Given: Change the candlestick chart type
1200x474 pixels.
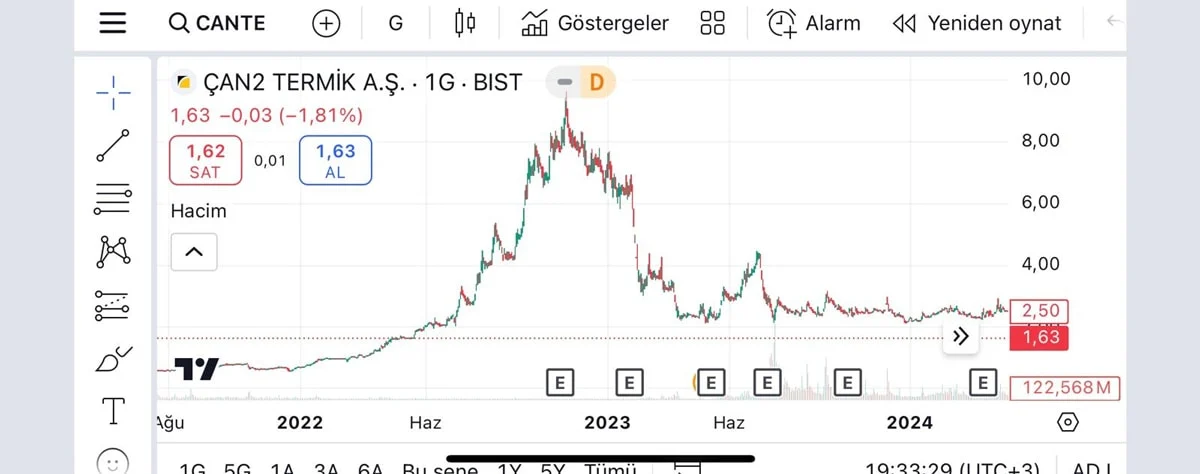Looking at the screenshot, I should pos(464,23).
